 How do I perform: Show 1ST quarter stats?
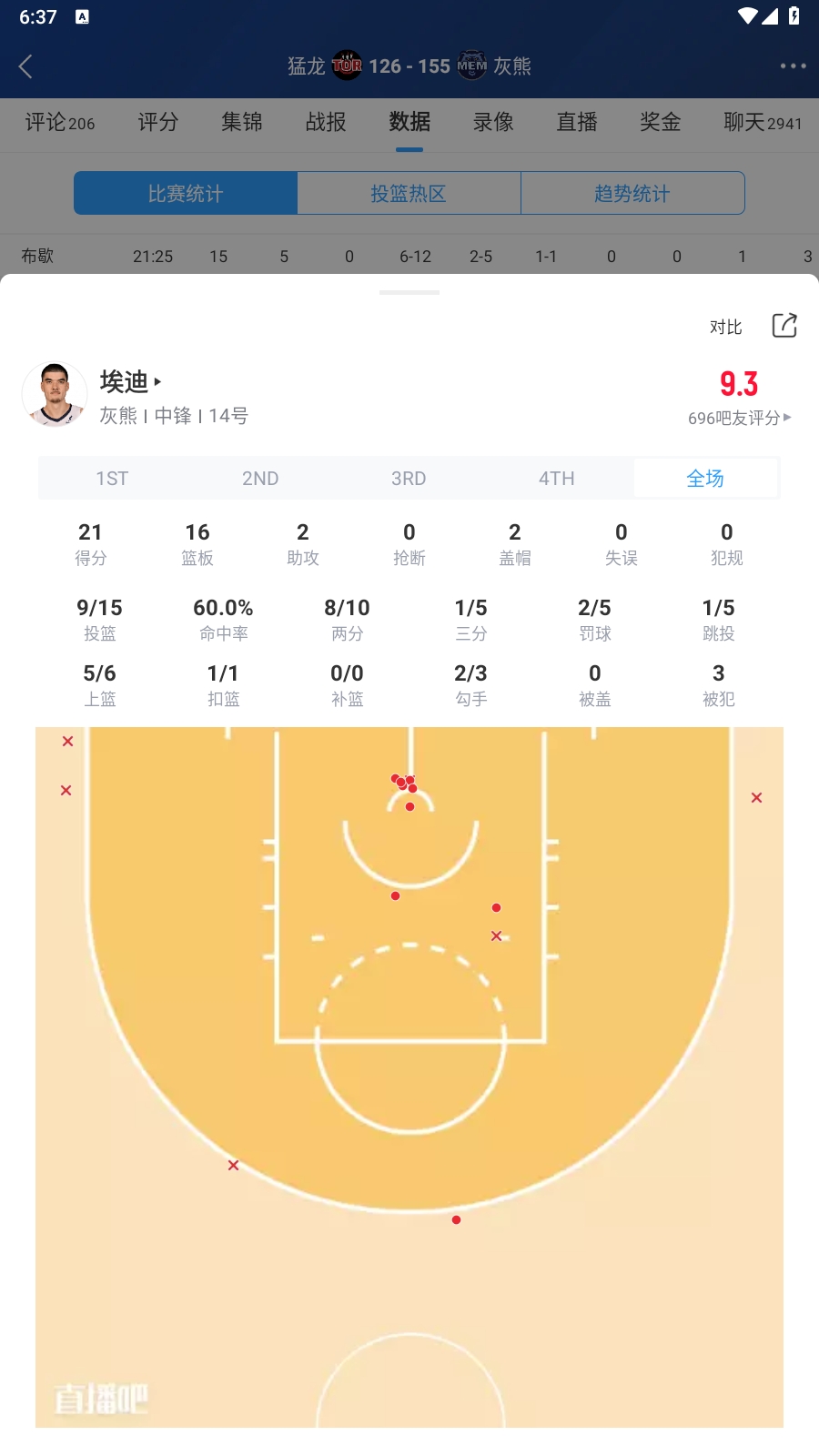112,479
